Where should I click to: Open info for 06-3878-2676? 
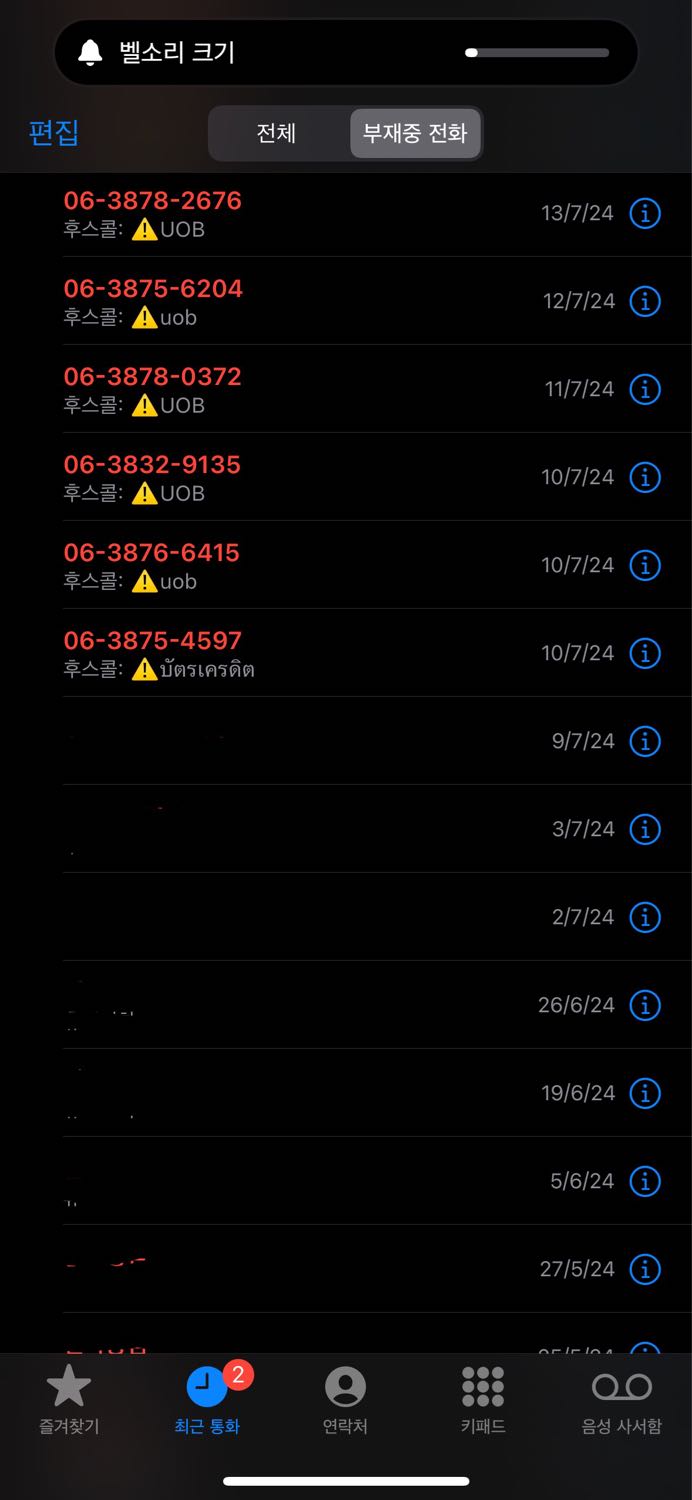(x=645, y=213)
